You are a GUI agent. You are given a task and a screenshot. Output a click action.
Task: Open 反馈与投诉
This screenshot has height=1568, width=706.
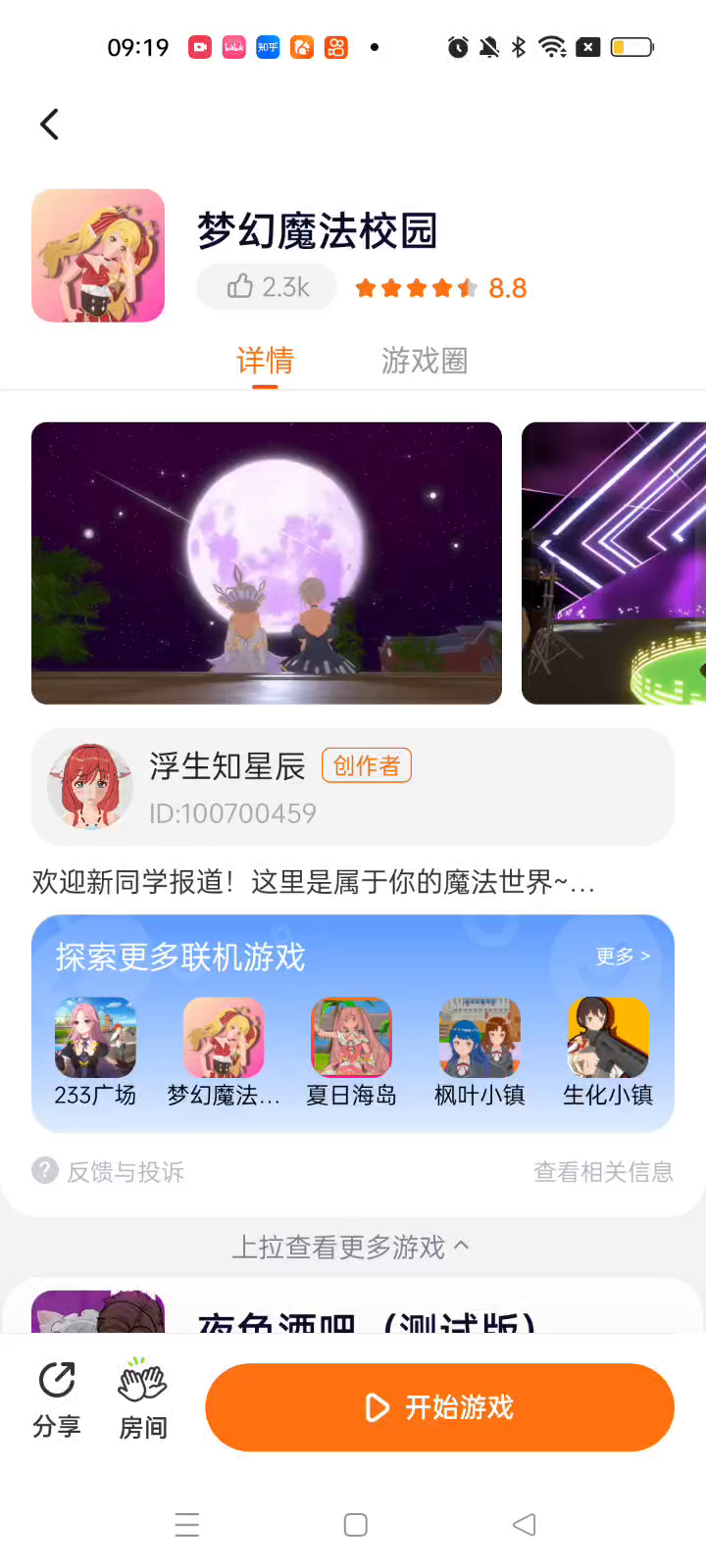[108, 1171]
